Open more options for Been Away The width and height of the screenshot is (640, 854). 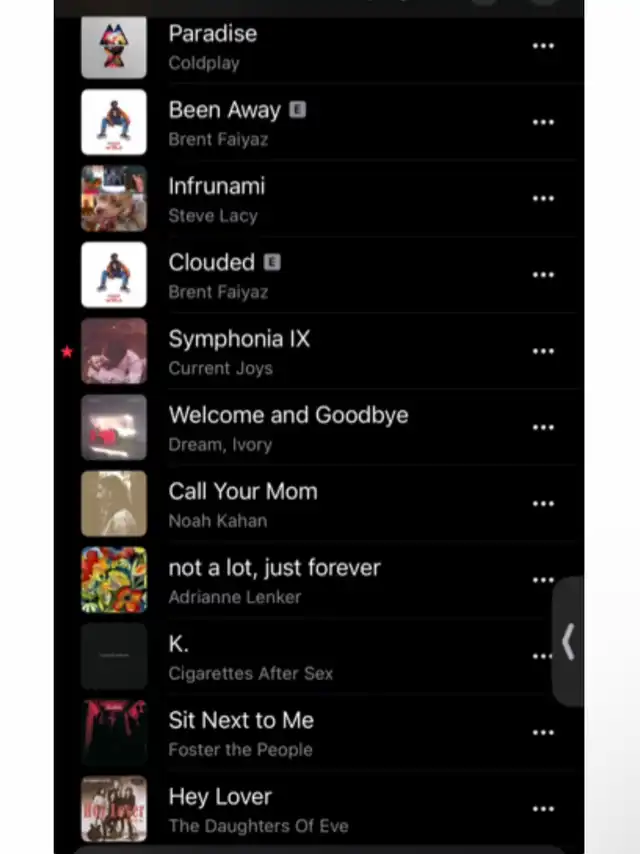(543, 122)
